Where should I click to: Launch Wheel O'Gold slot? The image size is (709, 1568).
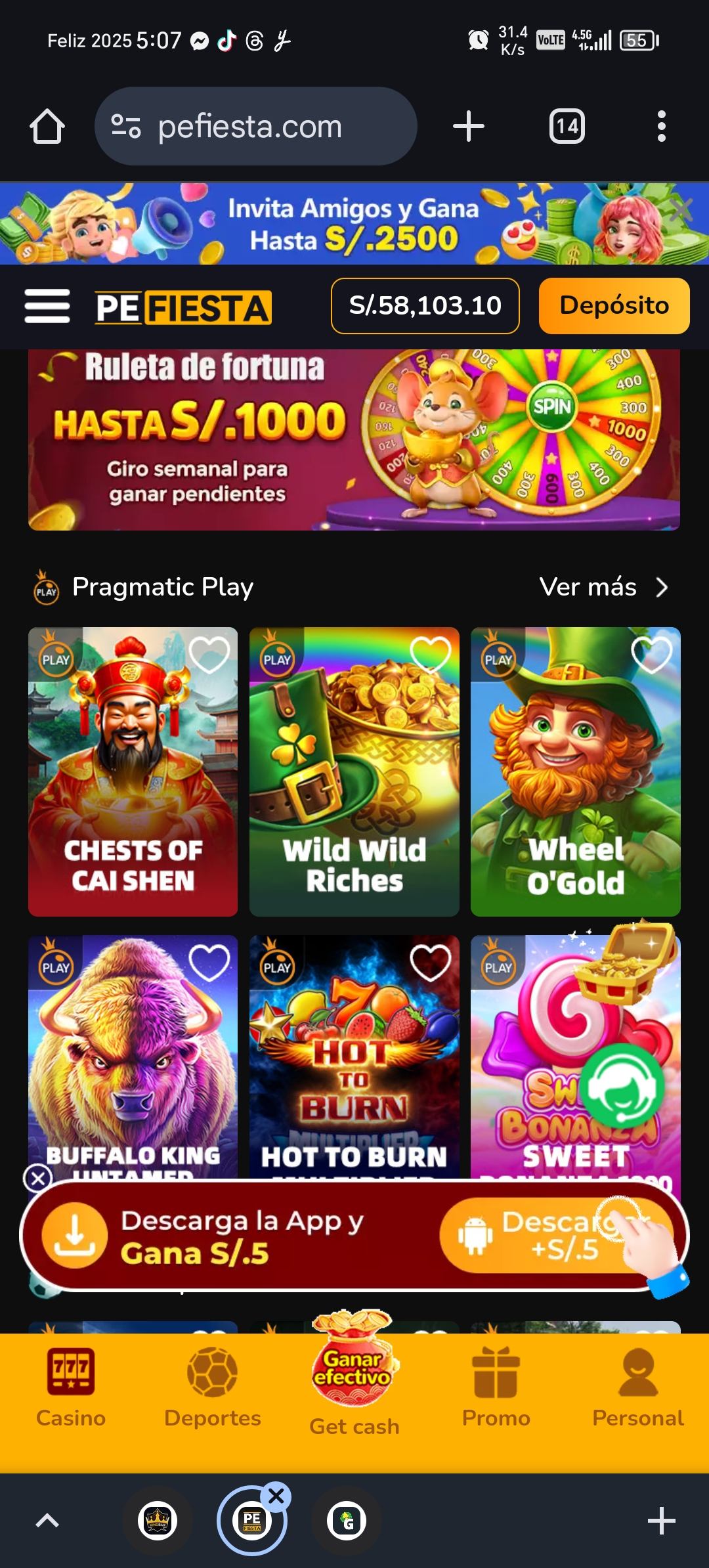coord(575,772)
